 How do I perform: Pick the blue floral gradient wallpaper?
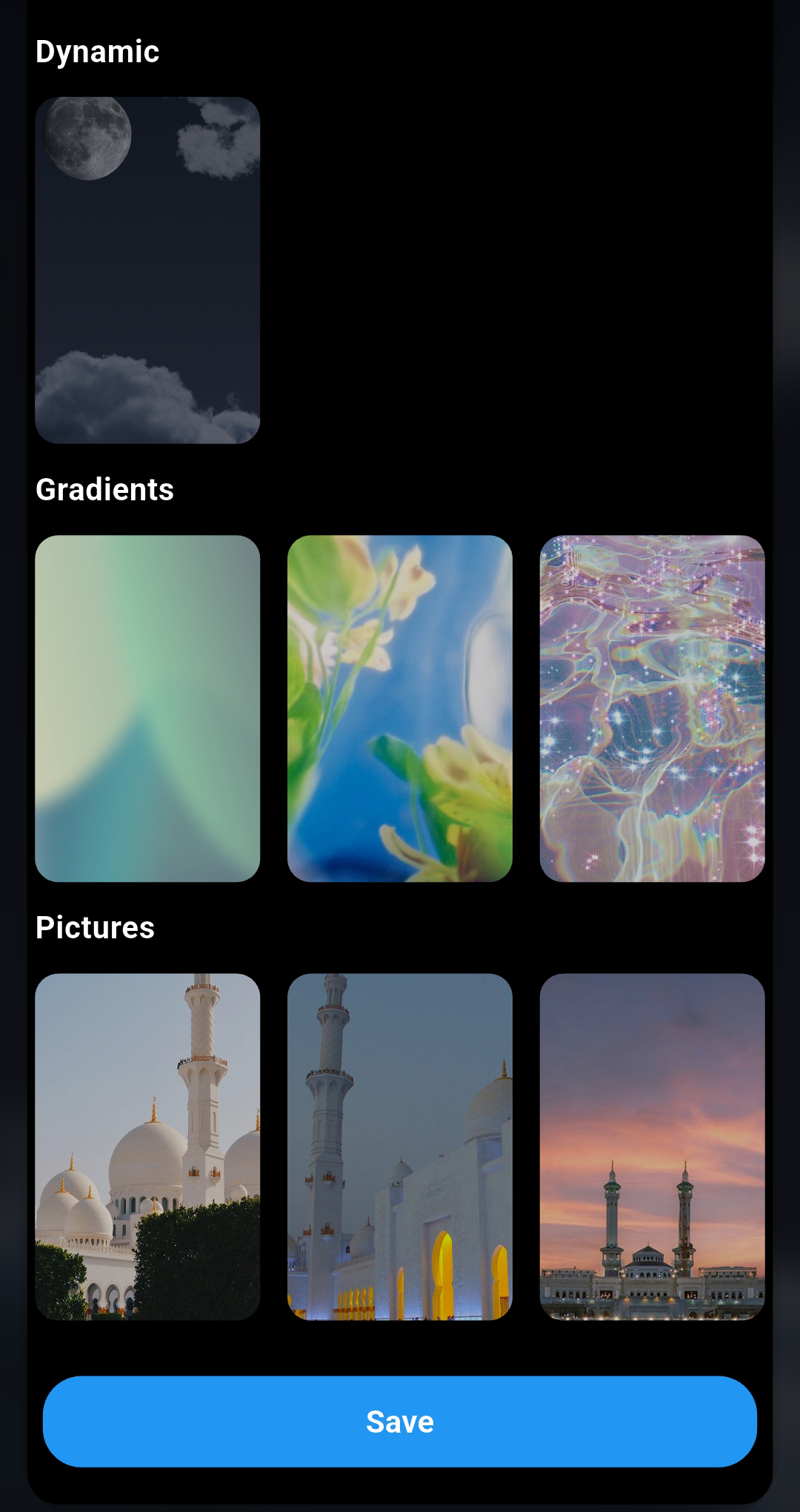[x=399, y=708]
